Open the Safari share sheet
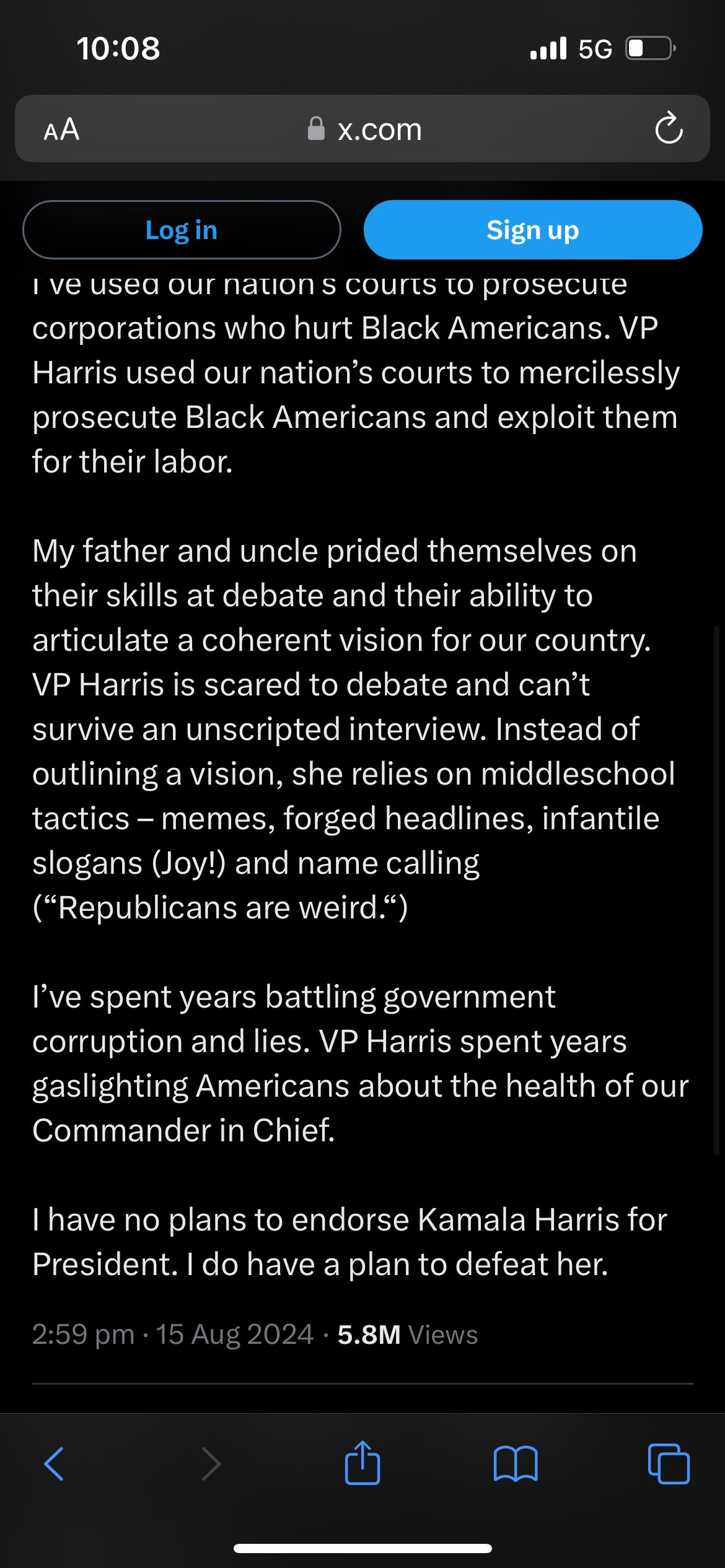 coord(362,1463)
